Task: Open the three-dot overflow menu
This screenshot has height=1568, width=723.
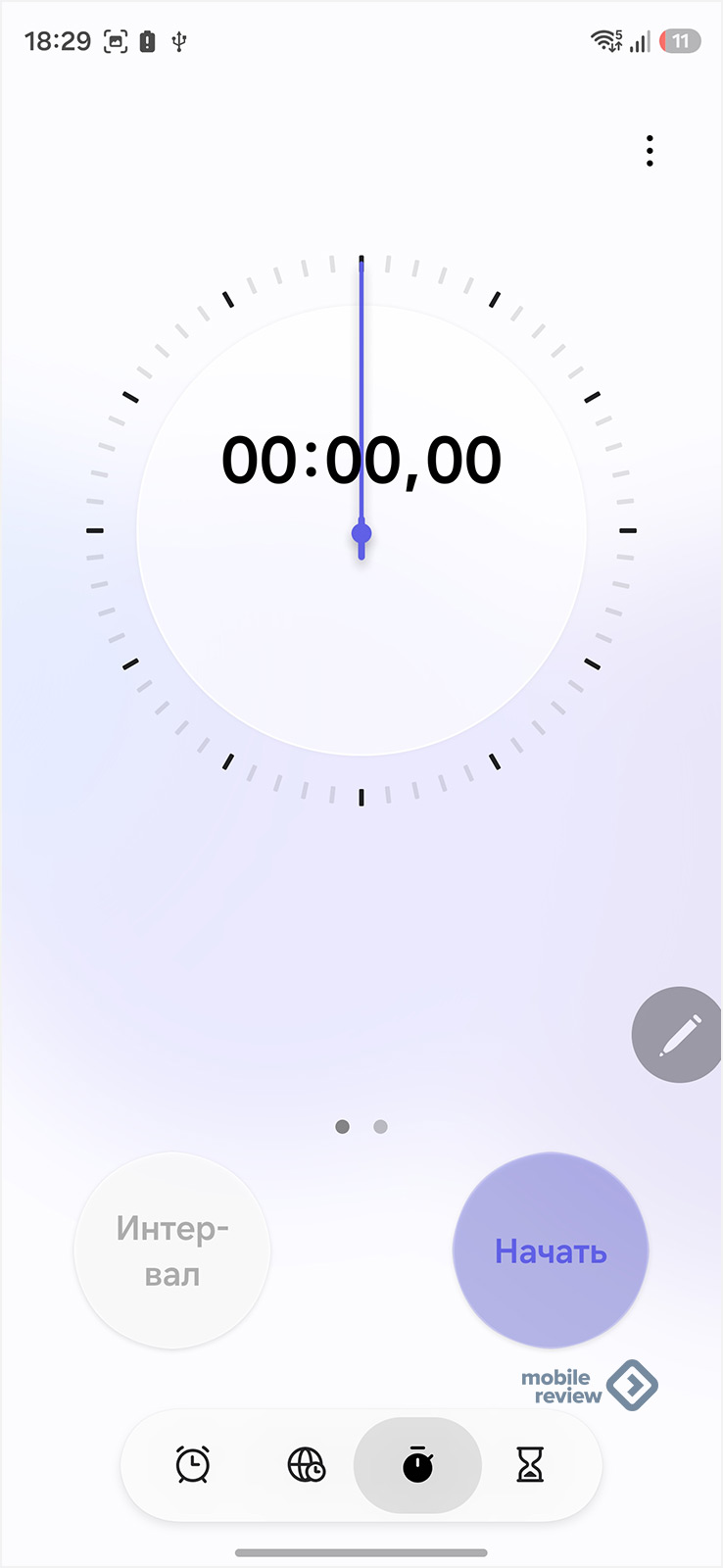Action: (x=650, y=151)
